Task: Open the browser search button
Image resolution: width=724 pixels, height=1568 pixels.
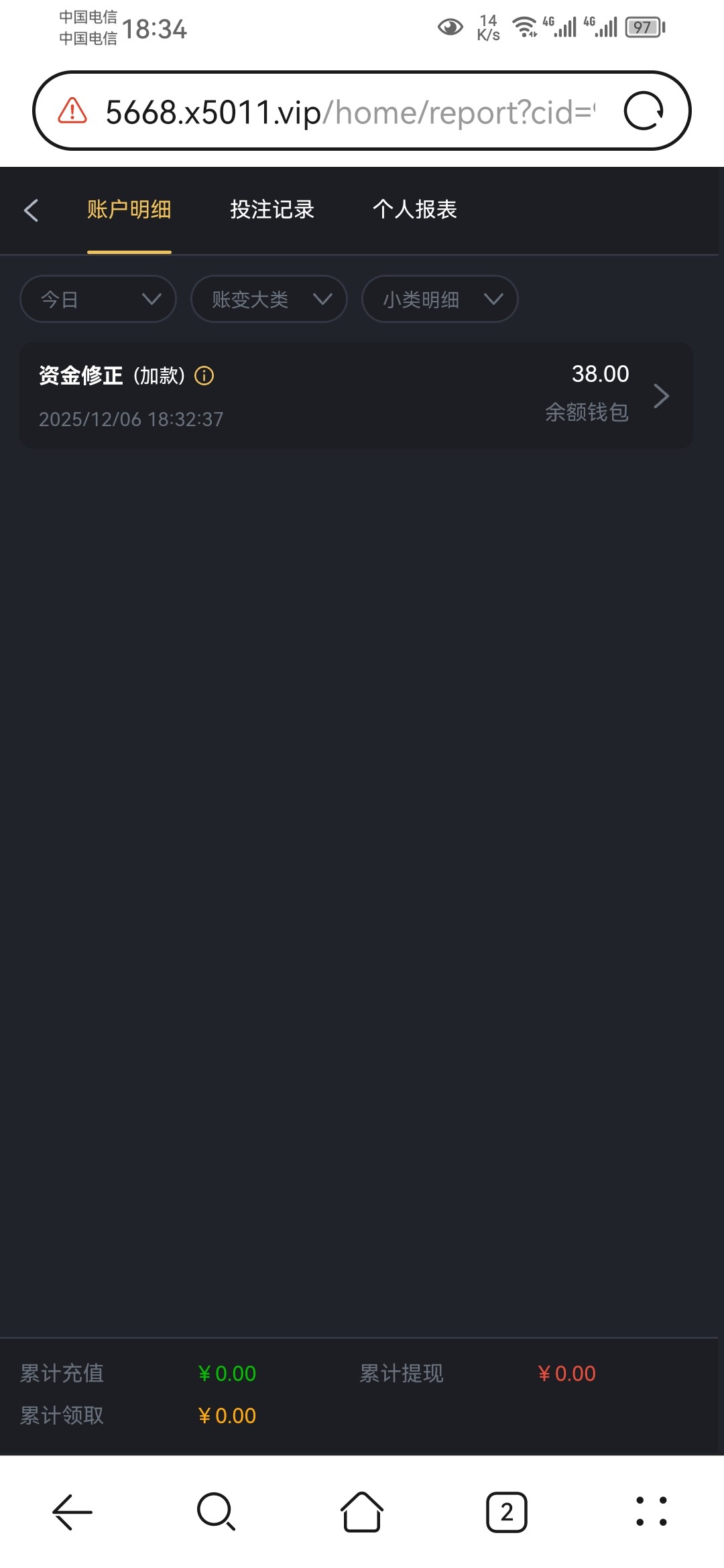Action: (x=216, y=1512)
